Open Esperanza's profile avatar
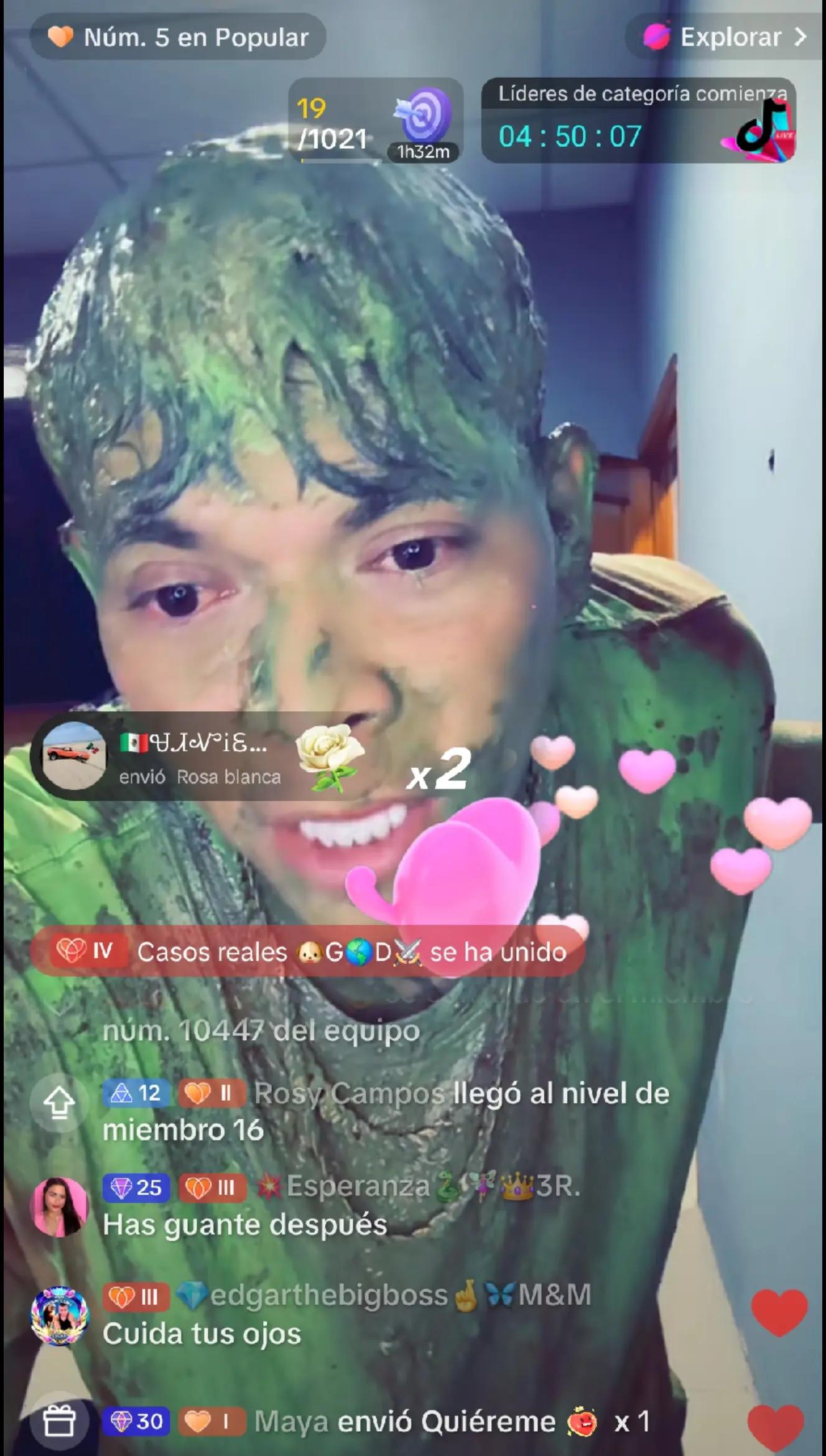 pyautogui.click(x=59, y=1206)
